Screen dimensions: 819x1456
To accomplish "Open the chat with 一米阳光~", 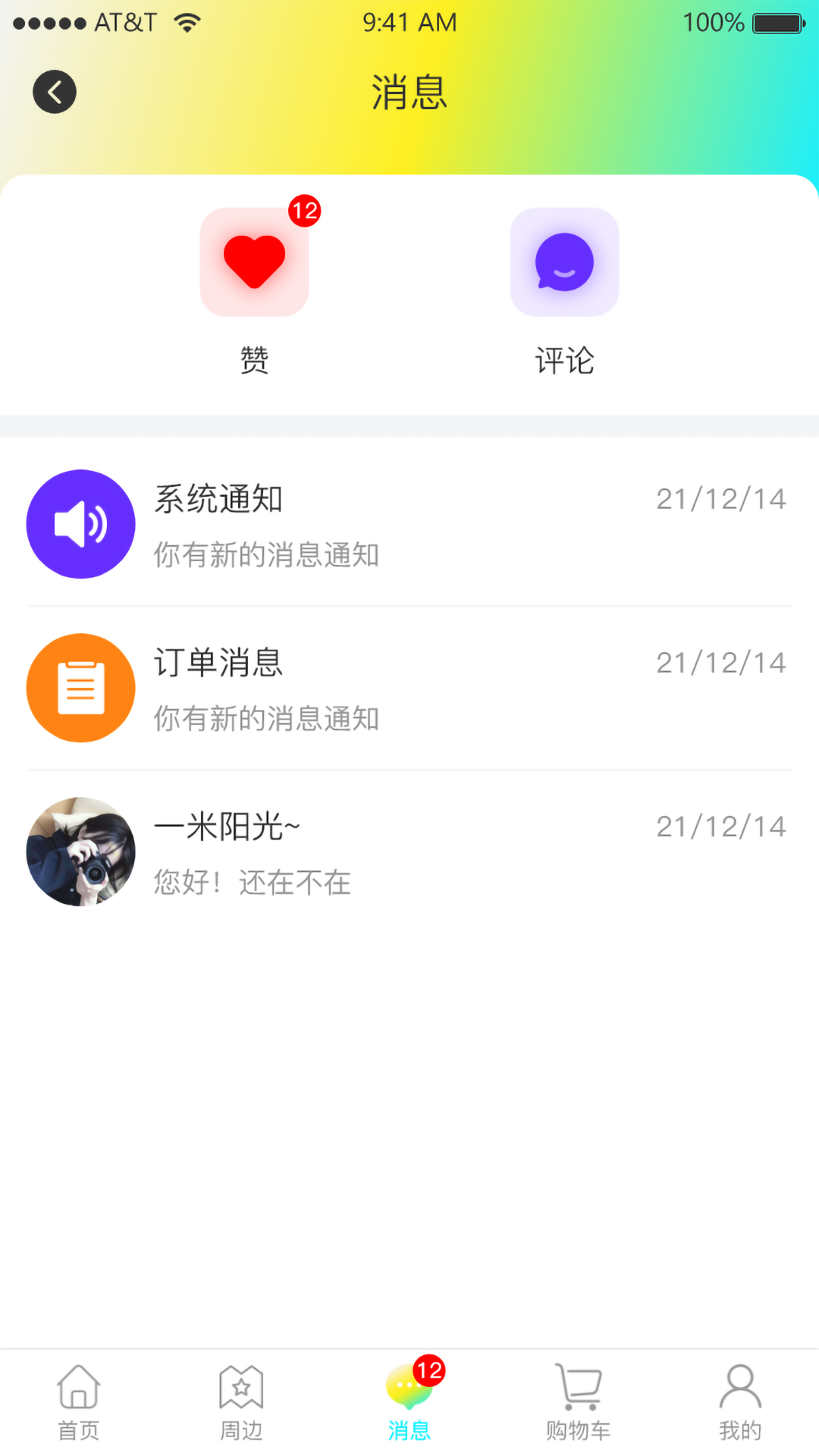I will 409,852.
